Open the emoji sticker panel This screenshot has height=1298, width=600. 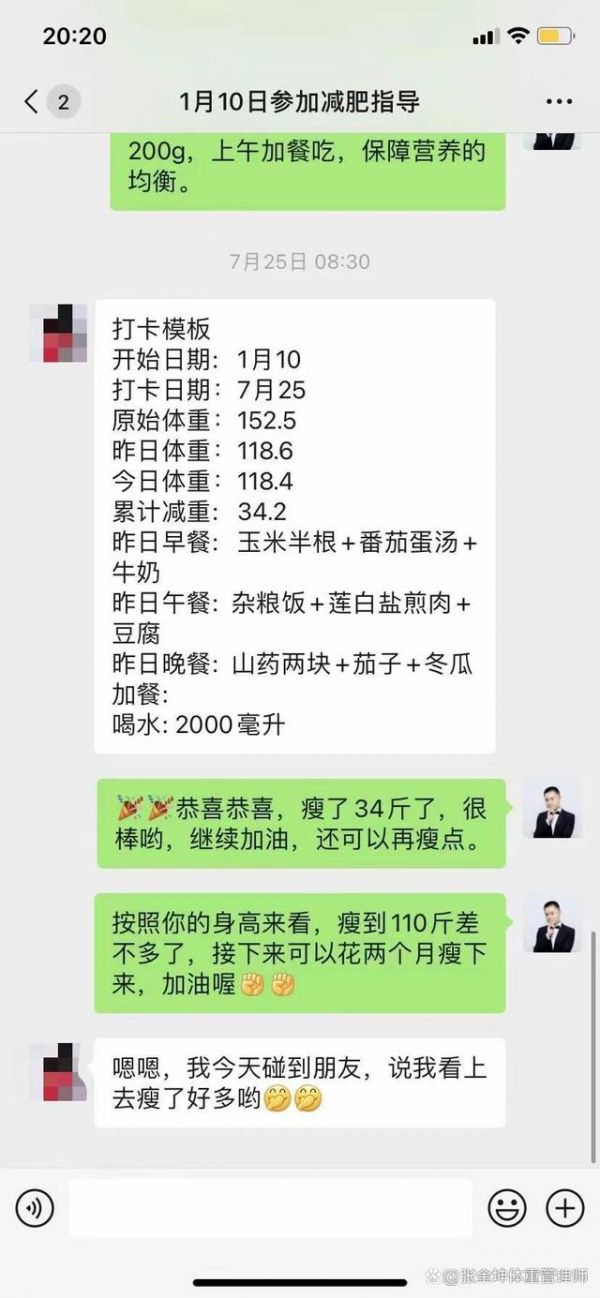506,1208
